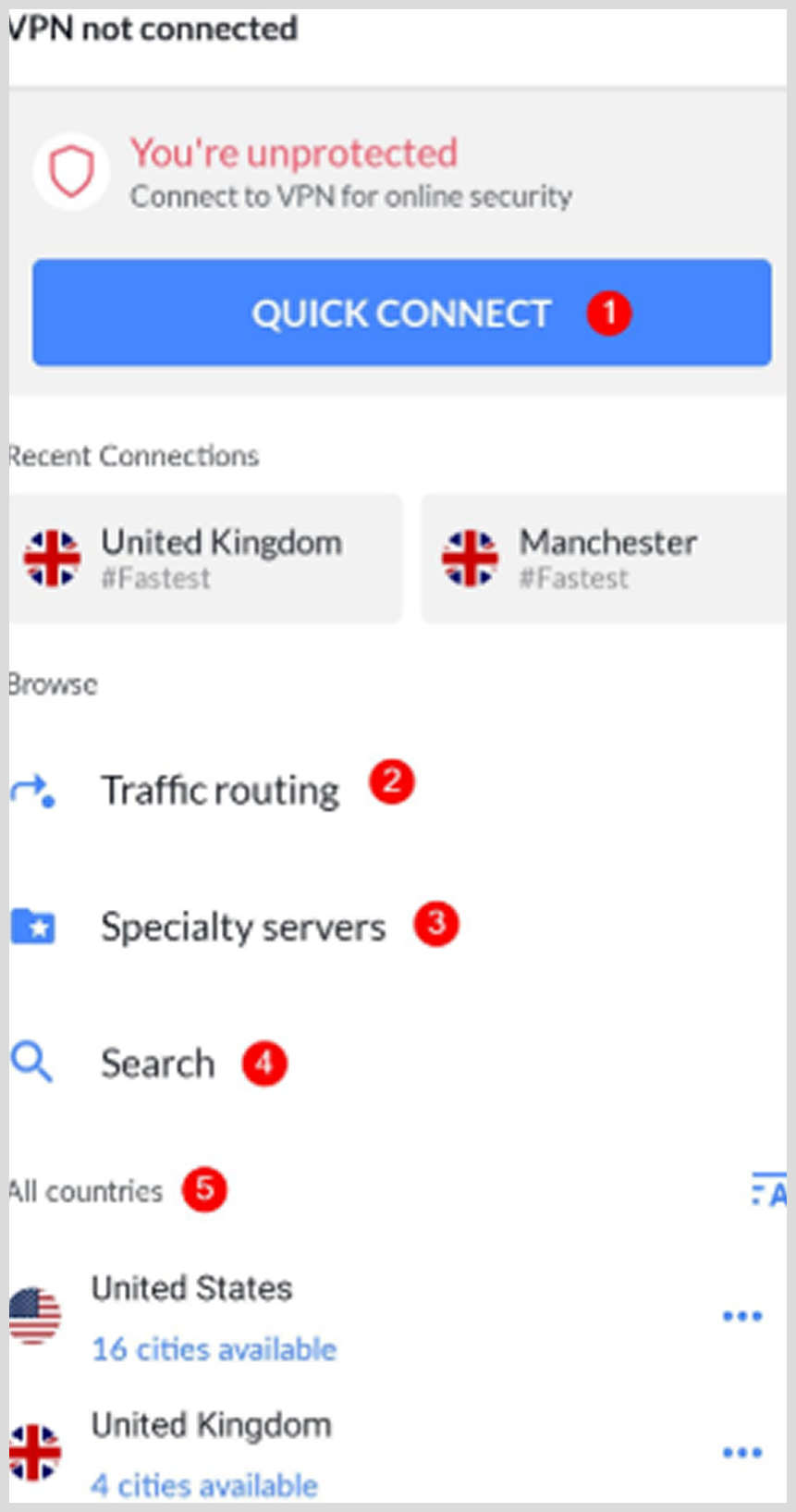Open Traffic routing

click(x=220, y=791)
